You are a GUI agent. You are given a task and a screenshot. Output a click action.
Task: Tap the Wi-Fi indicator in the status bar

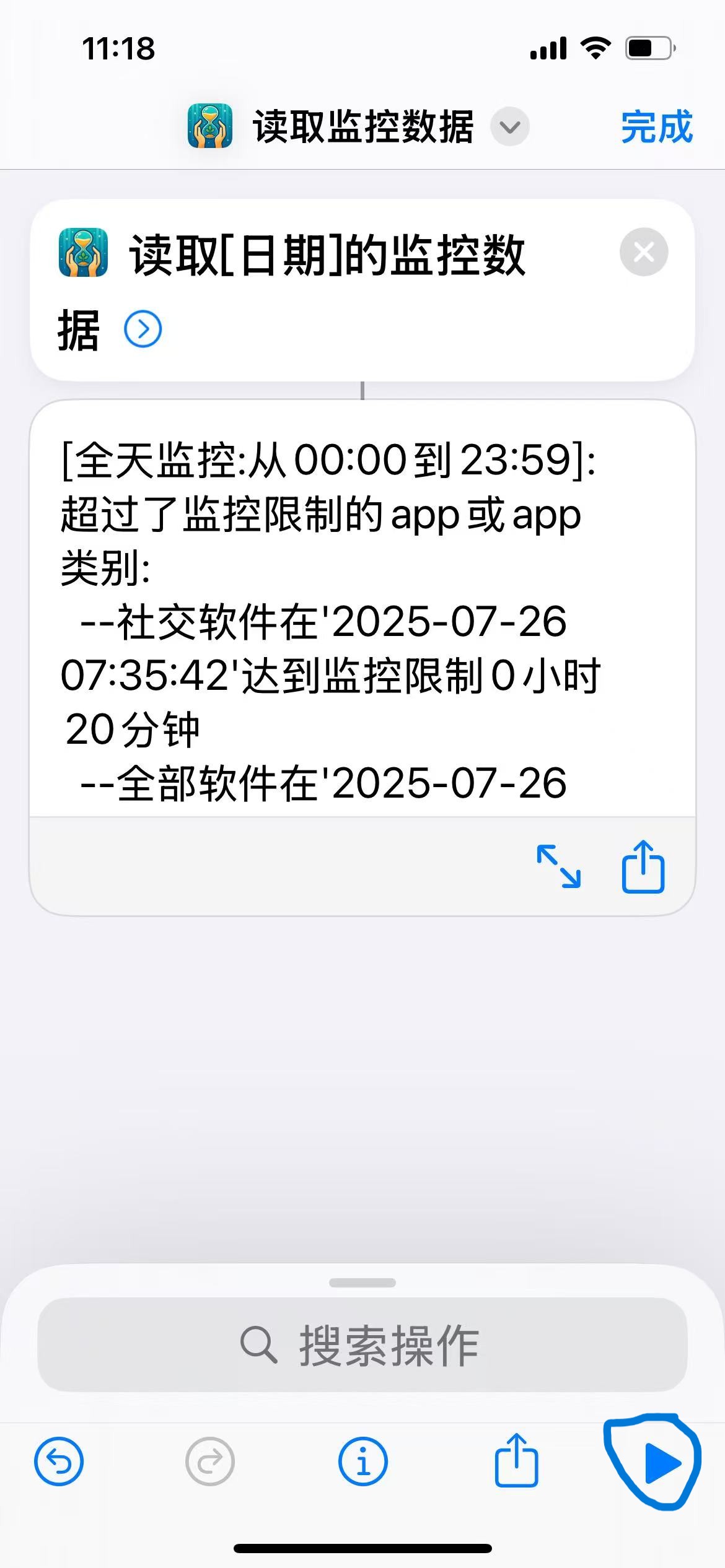[x=595, y=48]
